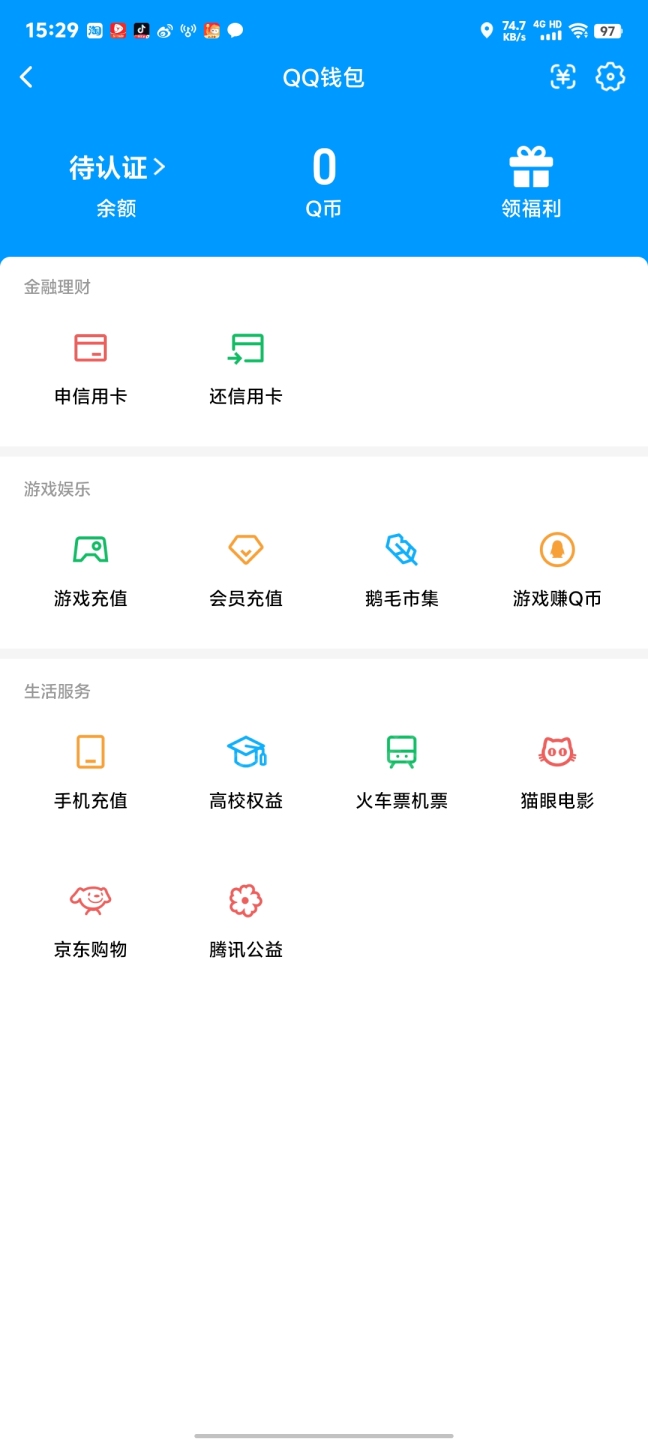Apply for a credit card via 申信用卡
Screen dimensions: 648x1440
(91, 368)
